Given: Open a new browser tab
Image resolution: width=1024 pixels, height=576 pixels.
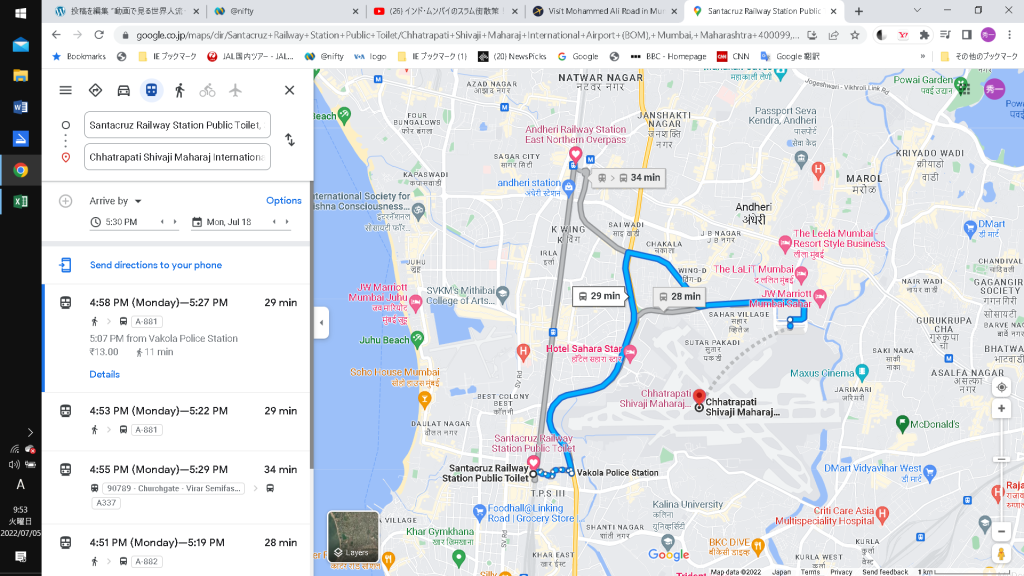Looking at the screenshot, I should 858,11.
